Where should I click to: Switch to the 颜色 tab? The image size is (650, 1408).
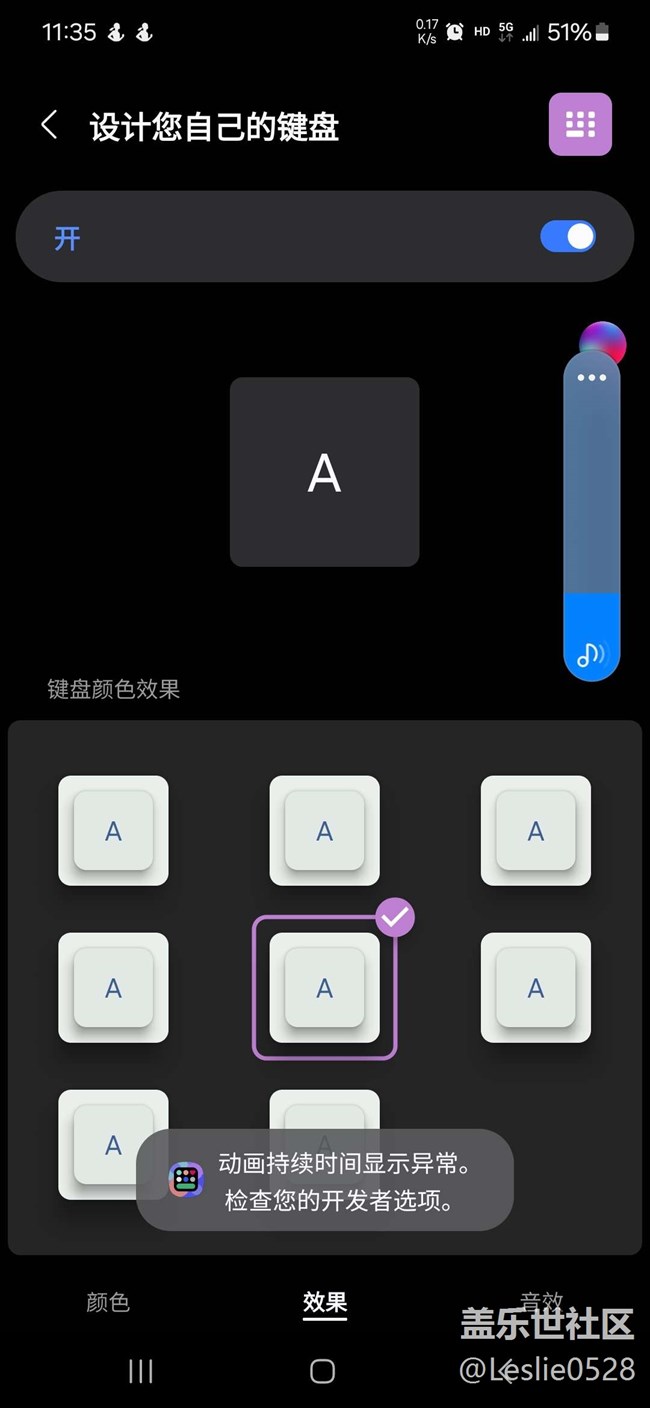(x=108, y=1302)
